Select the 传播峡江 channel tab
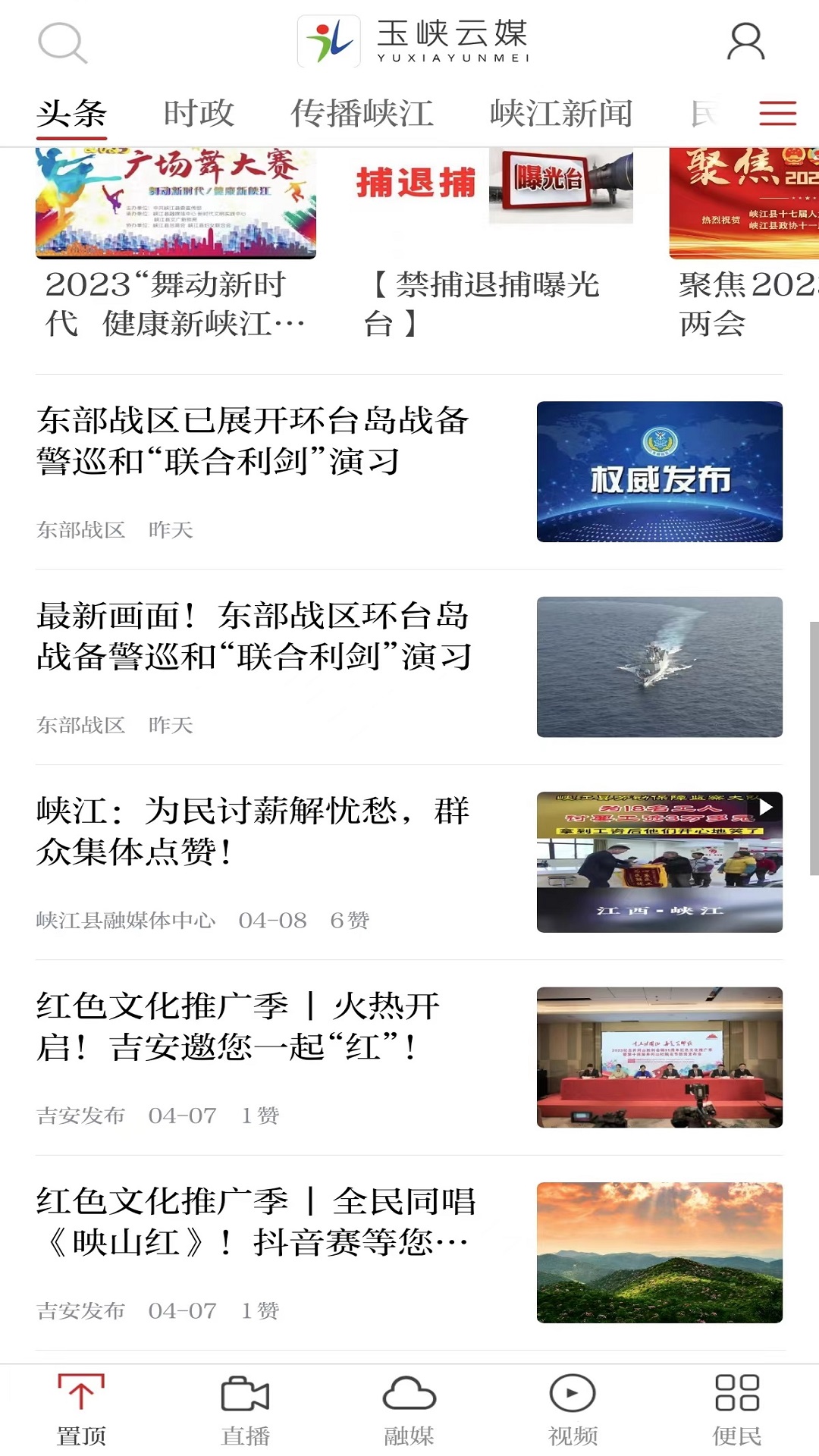 (x=362, y=112)
